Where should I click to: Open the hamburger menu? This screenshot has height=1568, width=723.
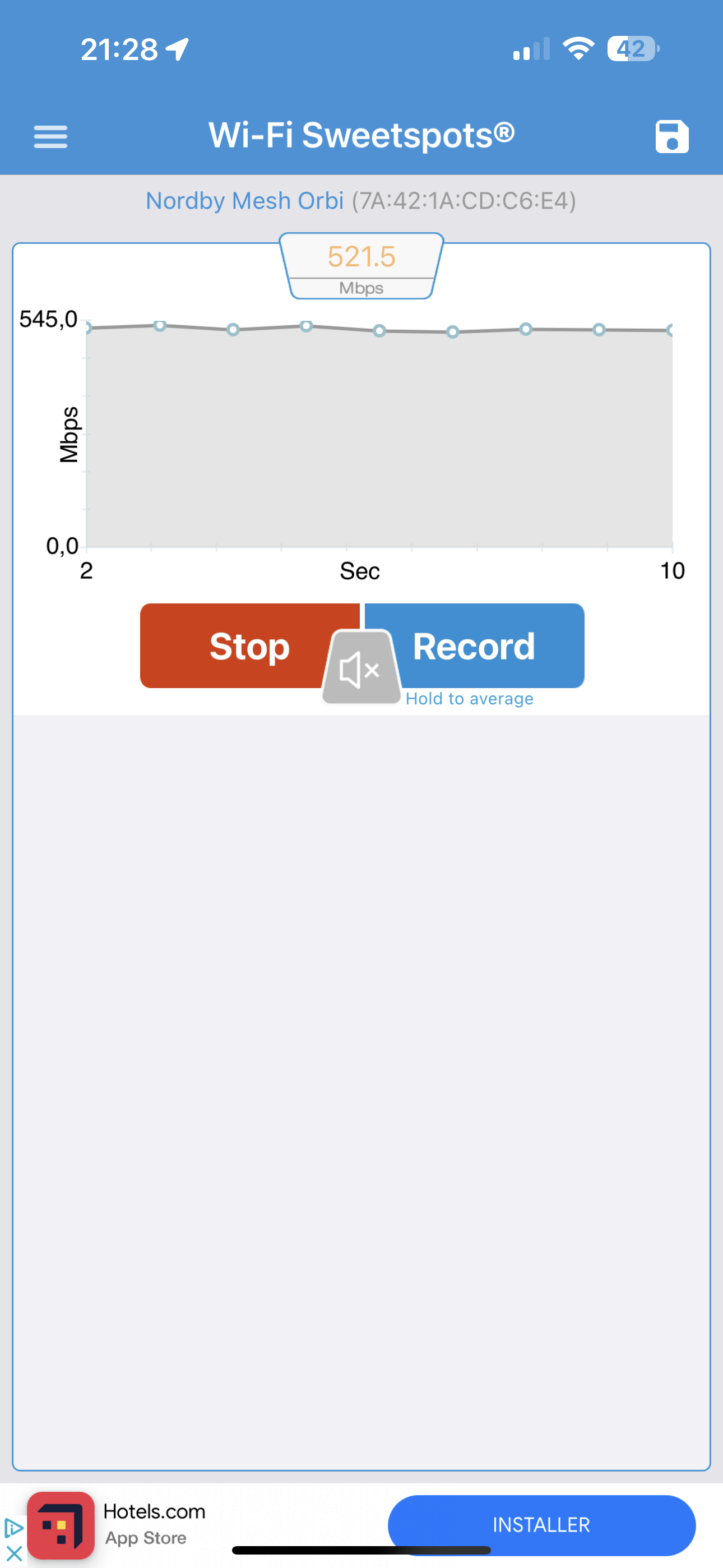(x=50, y=136)
